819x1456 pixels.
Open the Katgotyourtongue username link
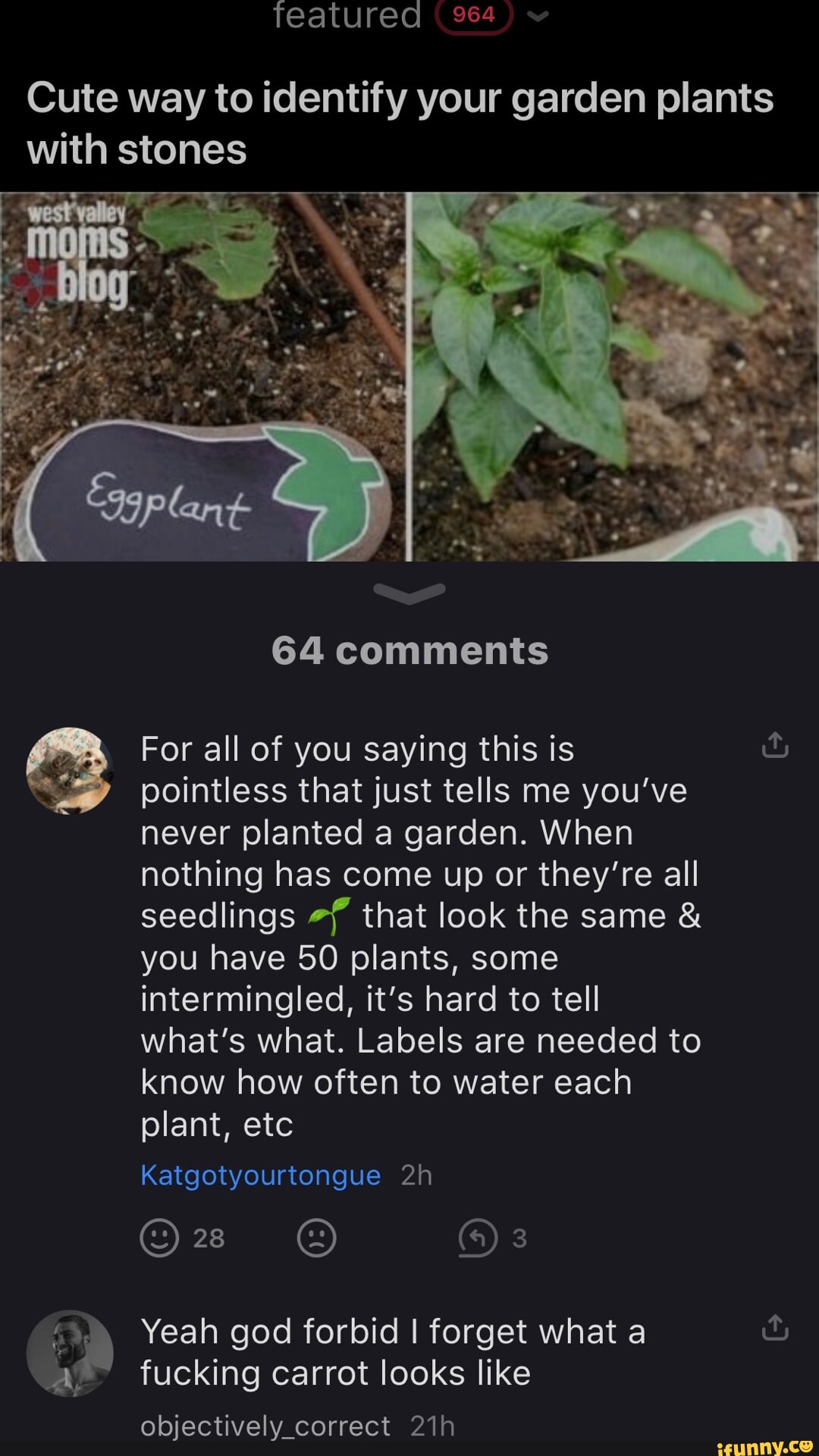pyautogui.click(x=260, y=1175)
